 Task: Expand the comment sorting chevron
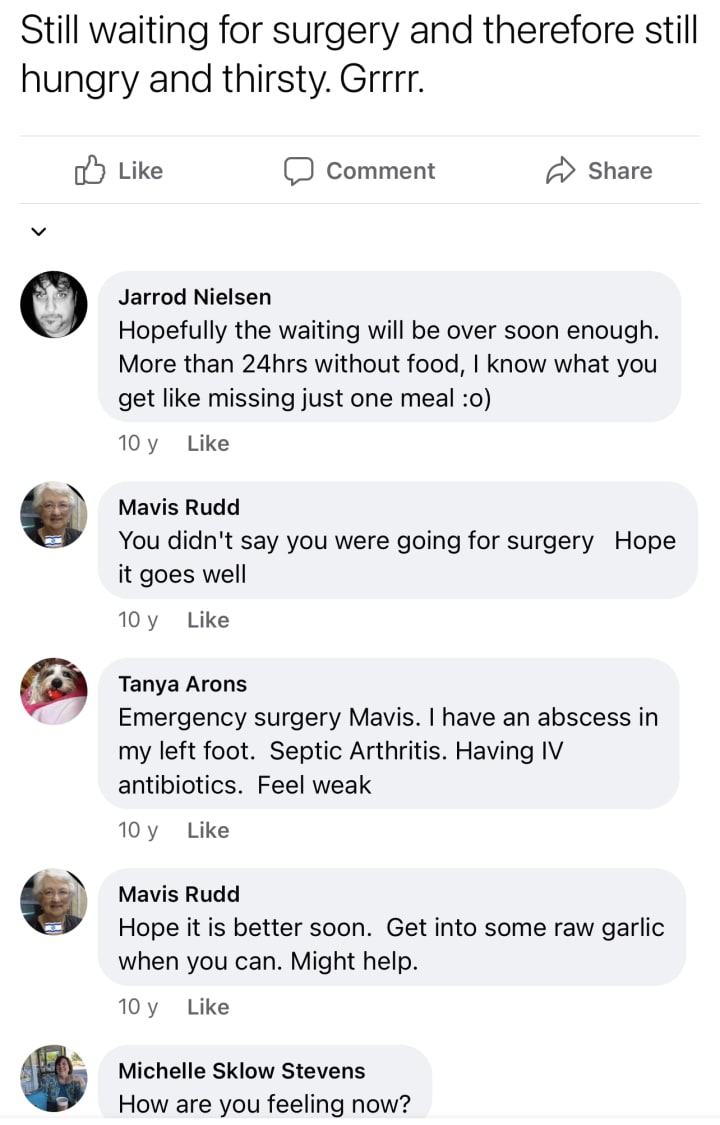[x=38, y=232]
